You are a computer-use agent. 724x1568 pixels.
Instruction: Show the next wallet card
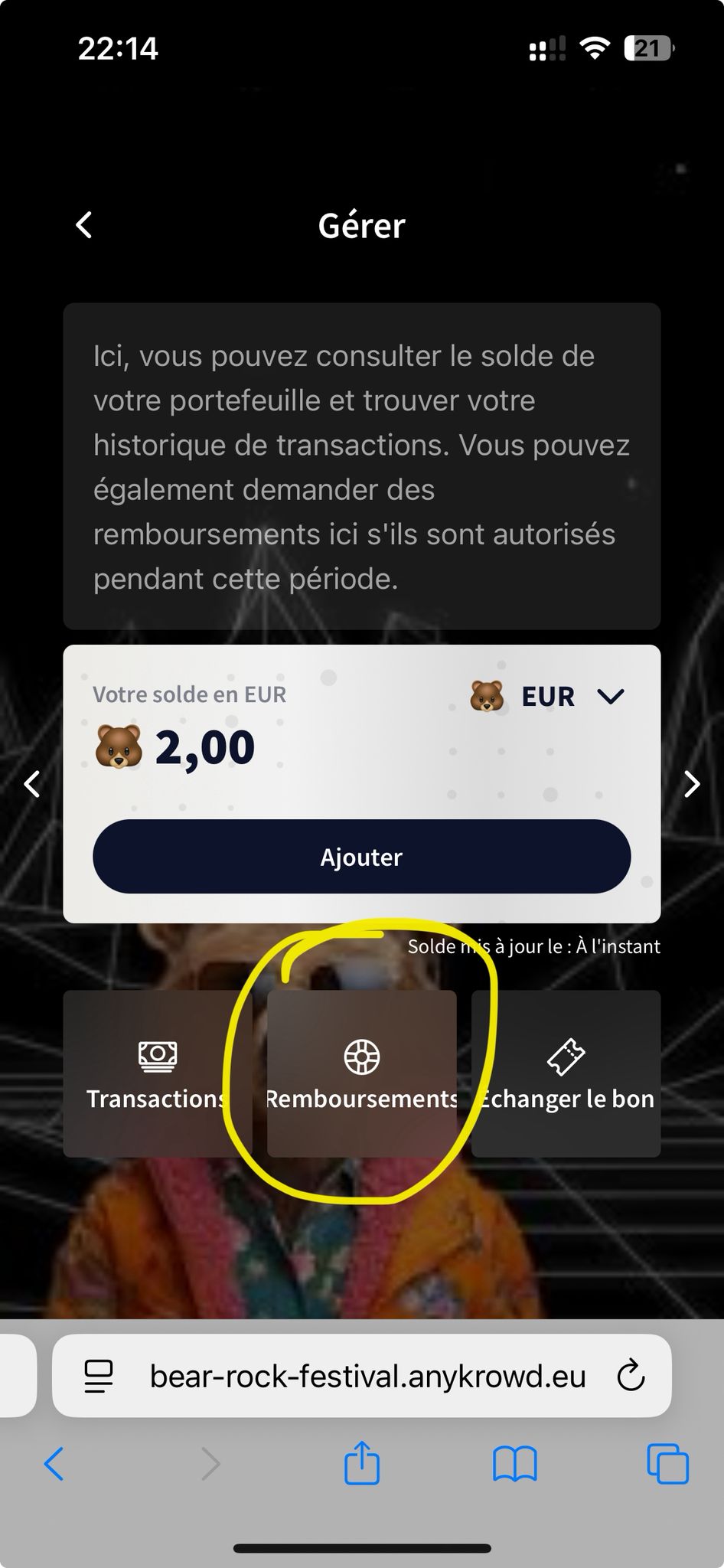click(691, 784)
